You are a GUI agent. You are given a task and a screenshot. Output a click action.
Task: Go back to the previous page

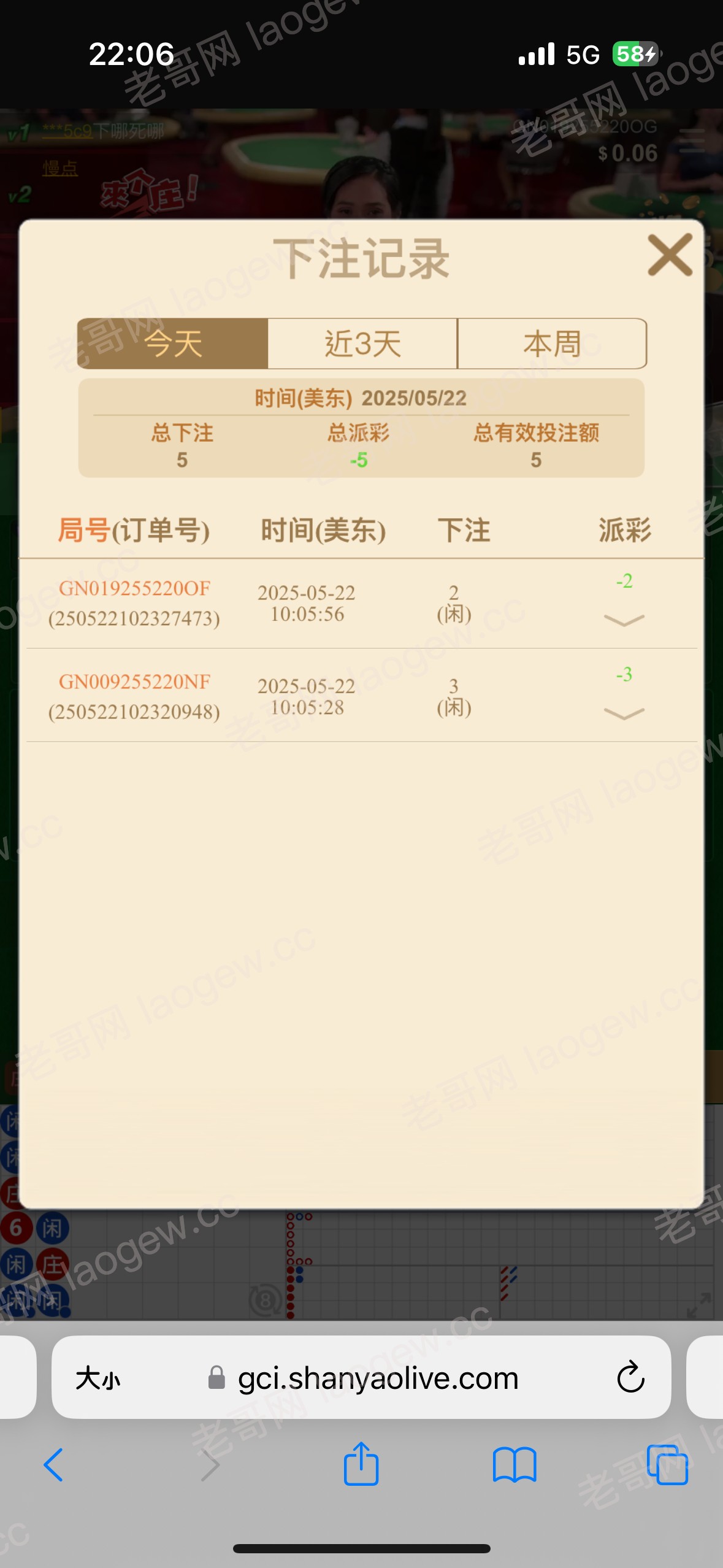54,1465
